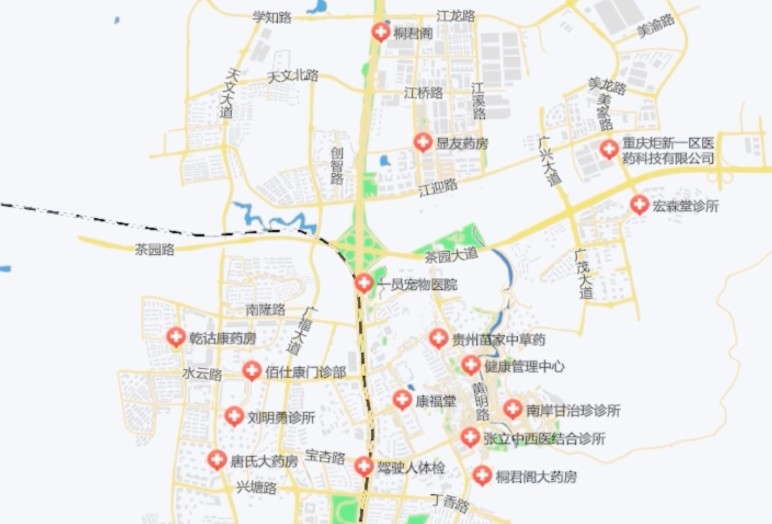Select the 南岸甘治珍诊所 clinic marker

[x=512, y=409]
